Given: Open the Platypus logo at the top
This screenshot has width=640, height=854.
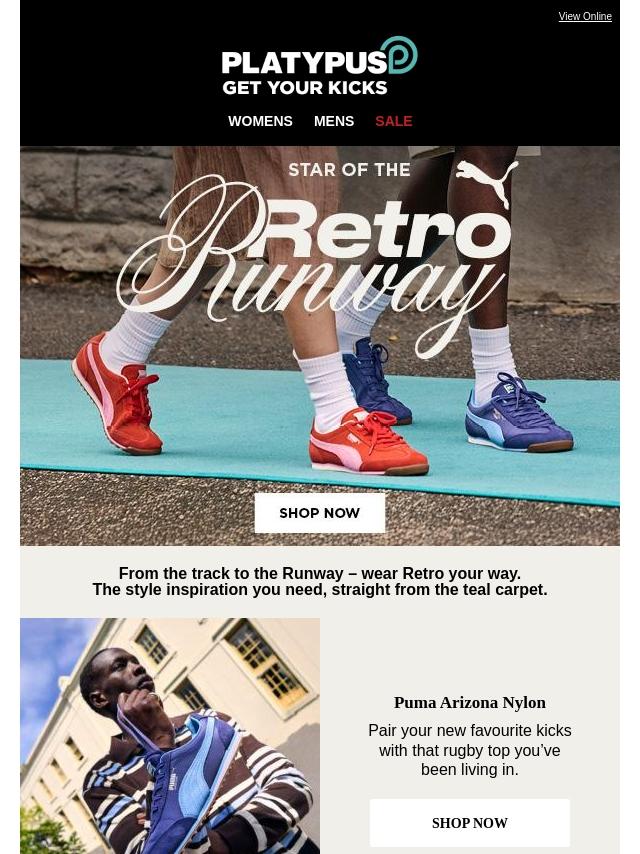Looking at the screenshot, I should [319, 66].
